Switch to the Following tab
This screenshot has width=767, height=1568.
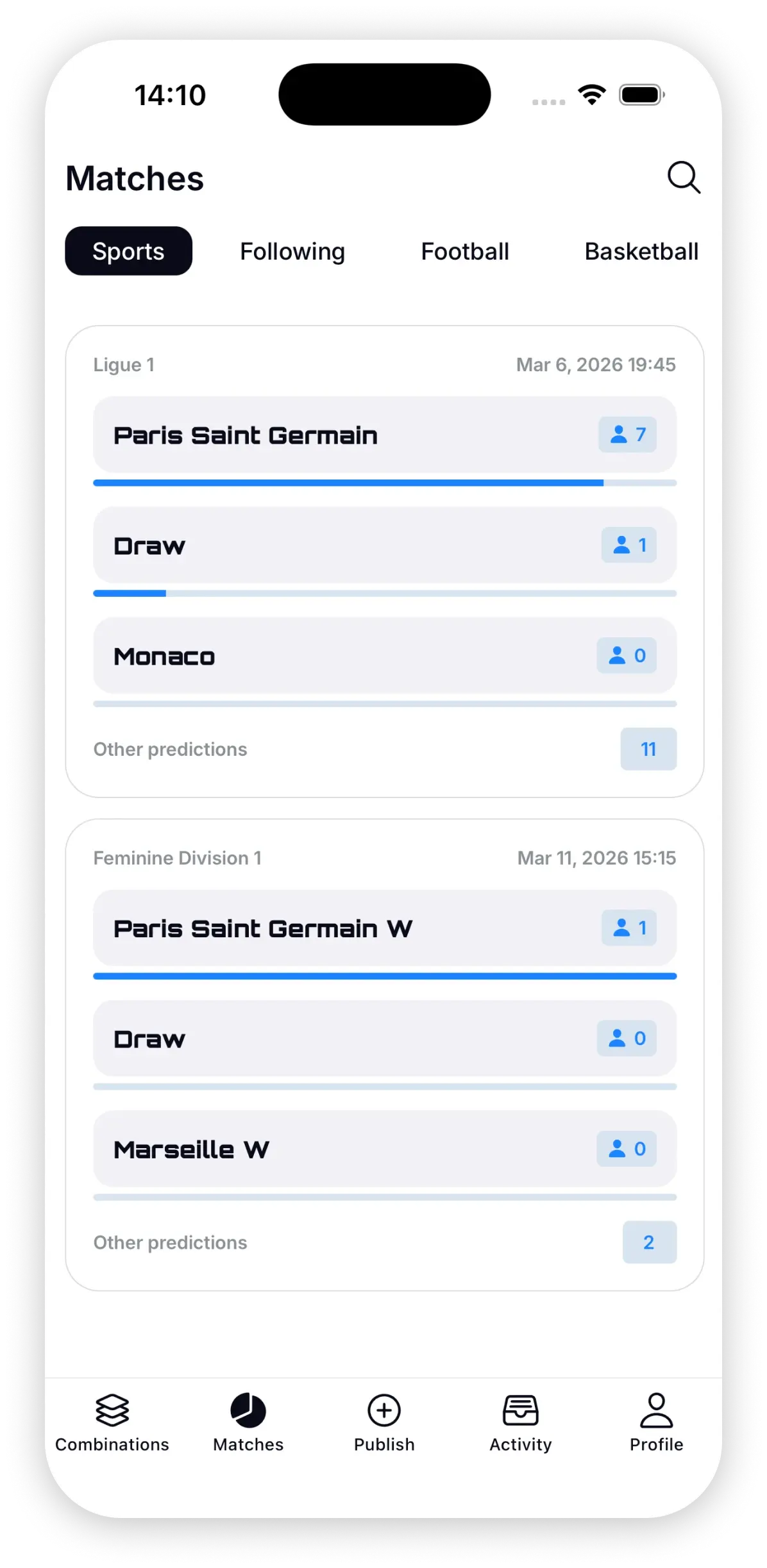292,251
